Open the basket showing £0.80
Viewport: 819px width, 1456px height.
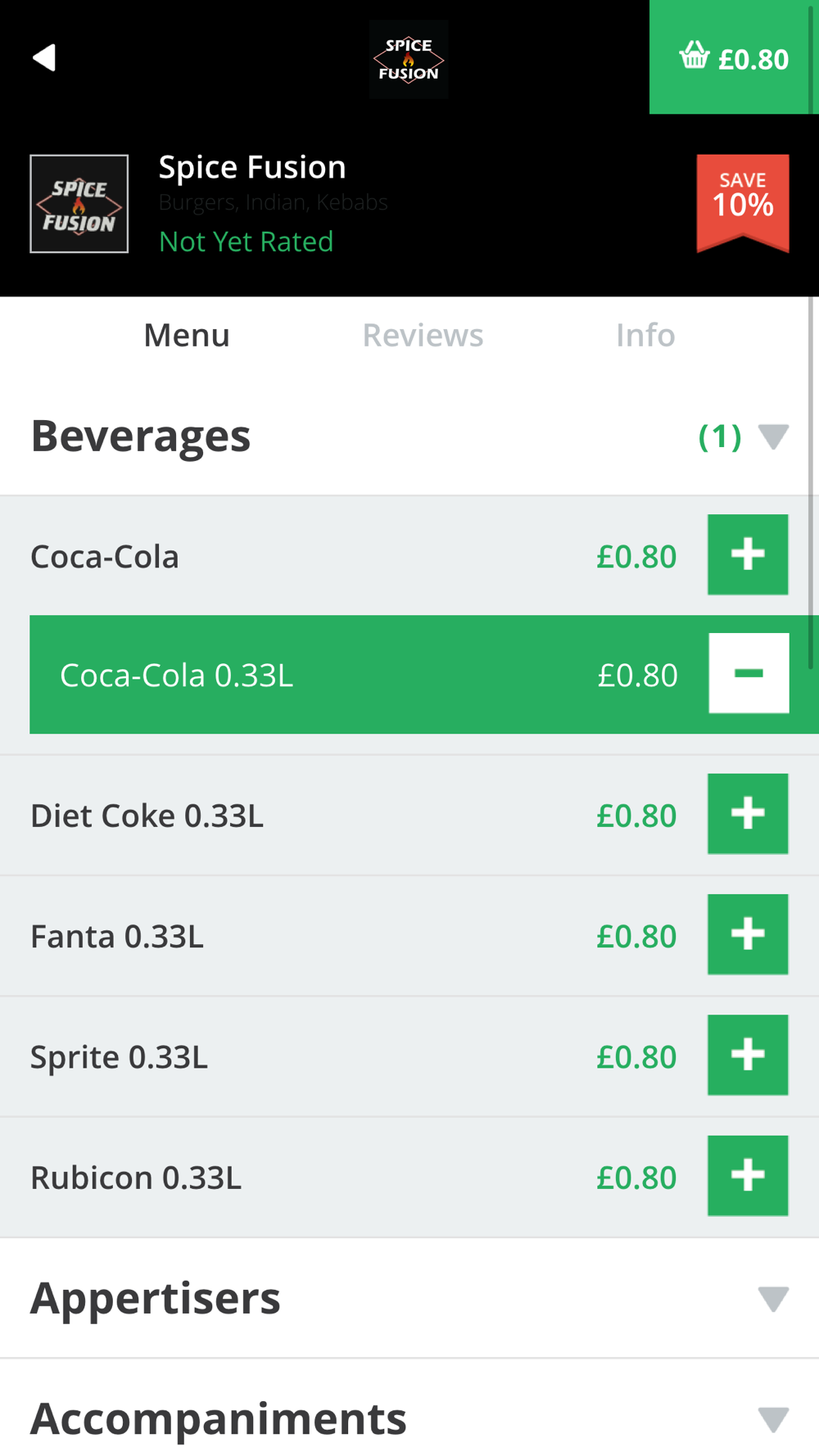point(734,57)
